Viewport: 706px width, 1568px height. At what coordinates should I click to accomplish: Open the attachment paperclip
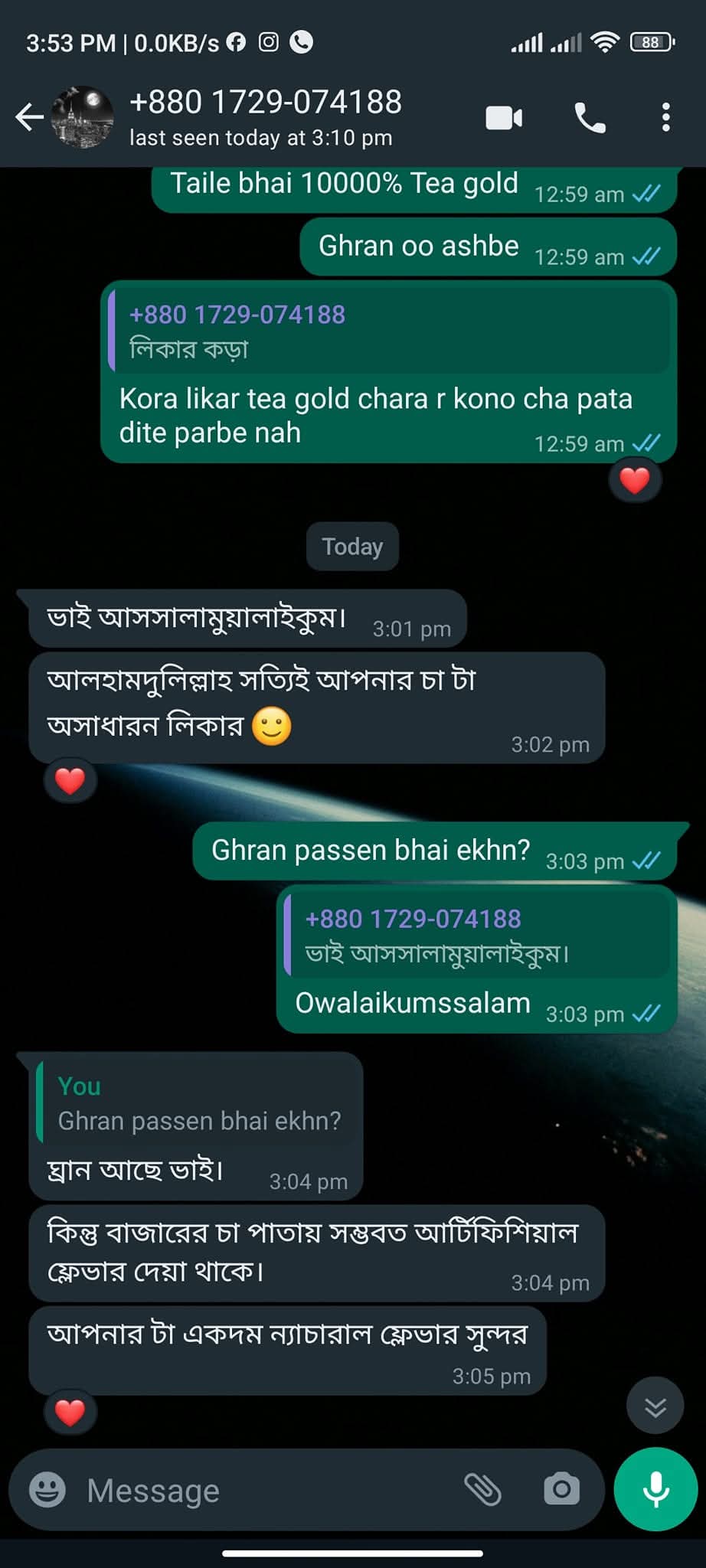[x=483, y=1490]
